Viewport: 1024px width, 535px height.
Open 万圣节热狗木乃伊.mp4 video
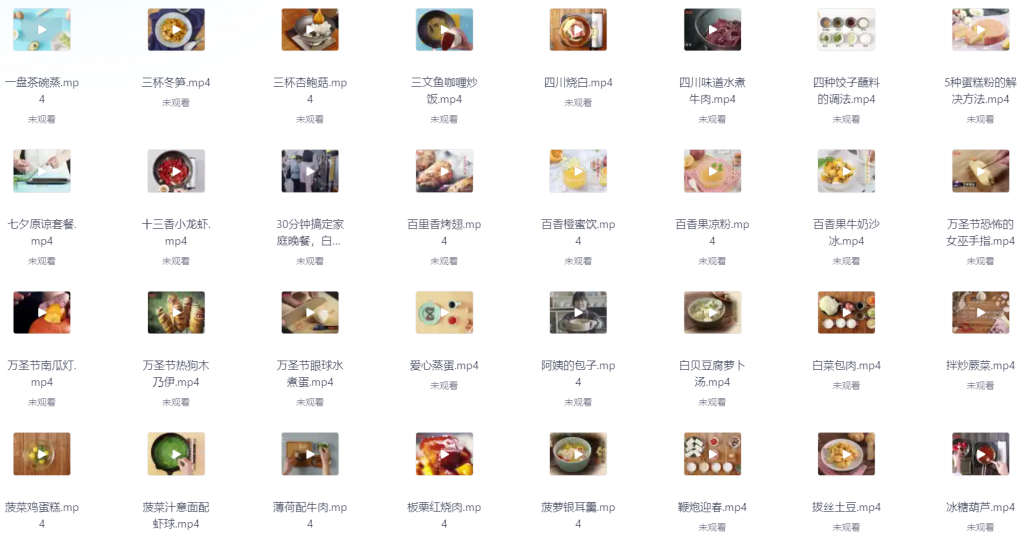(176, 313)
